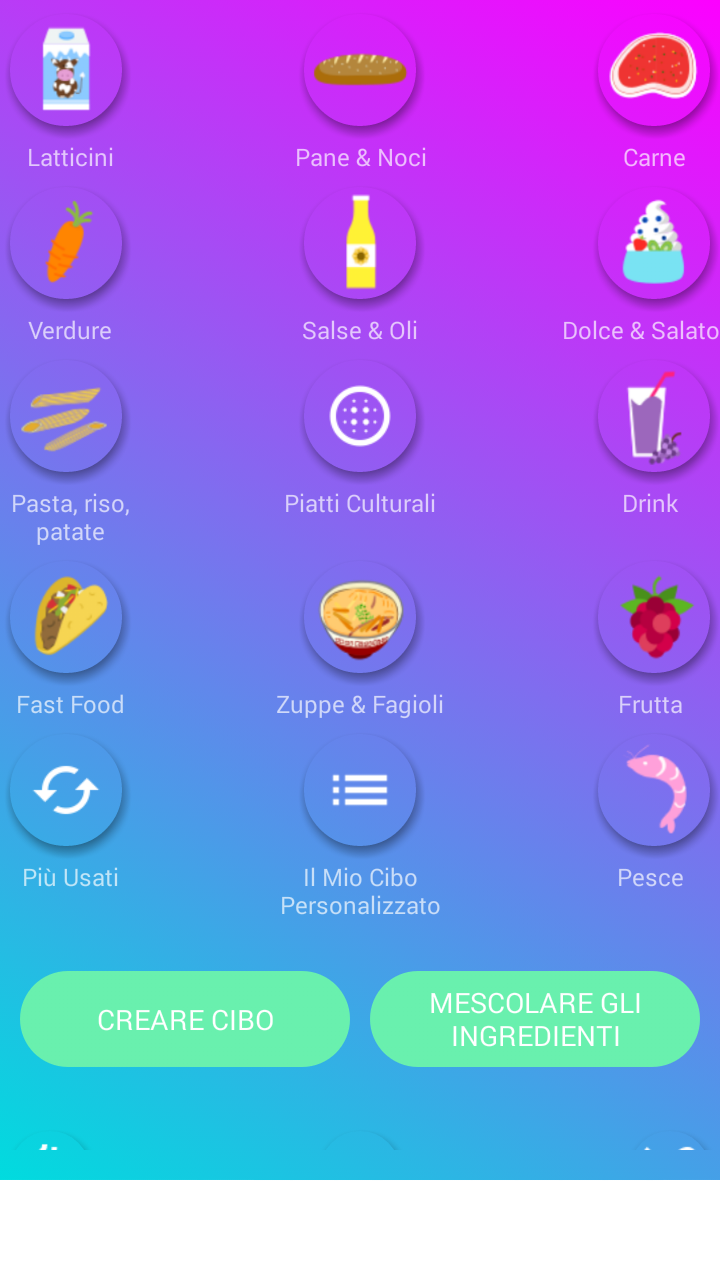Choose the Frutta category
This screenshot has width=720, height=1280.
tap(654, 617)
